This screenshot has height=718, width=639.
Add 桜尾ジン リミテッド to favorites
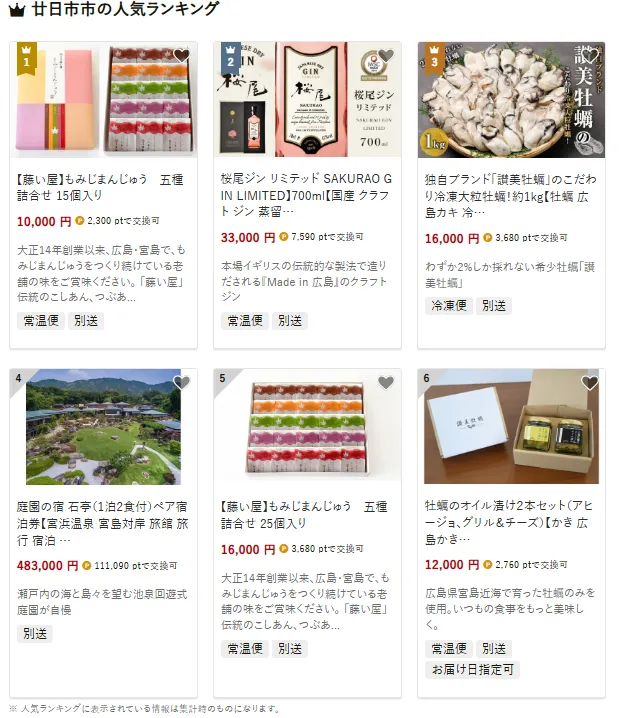[385, 57]
